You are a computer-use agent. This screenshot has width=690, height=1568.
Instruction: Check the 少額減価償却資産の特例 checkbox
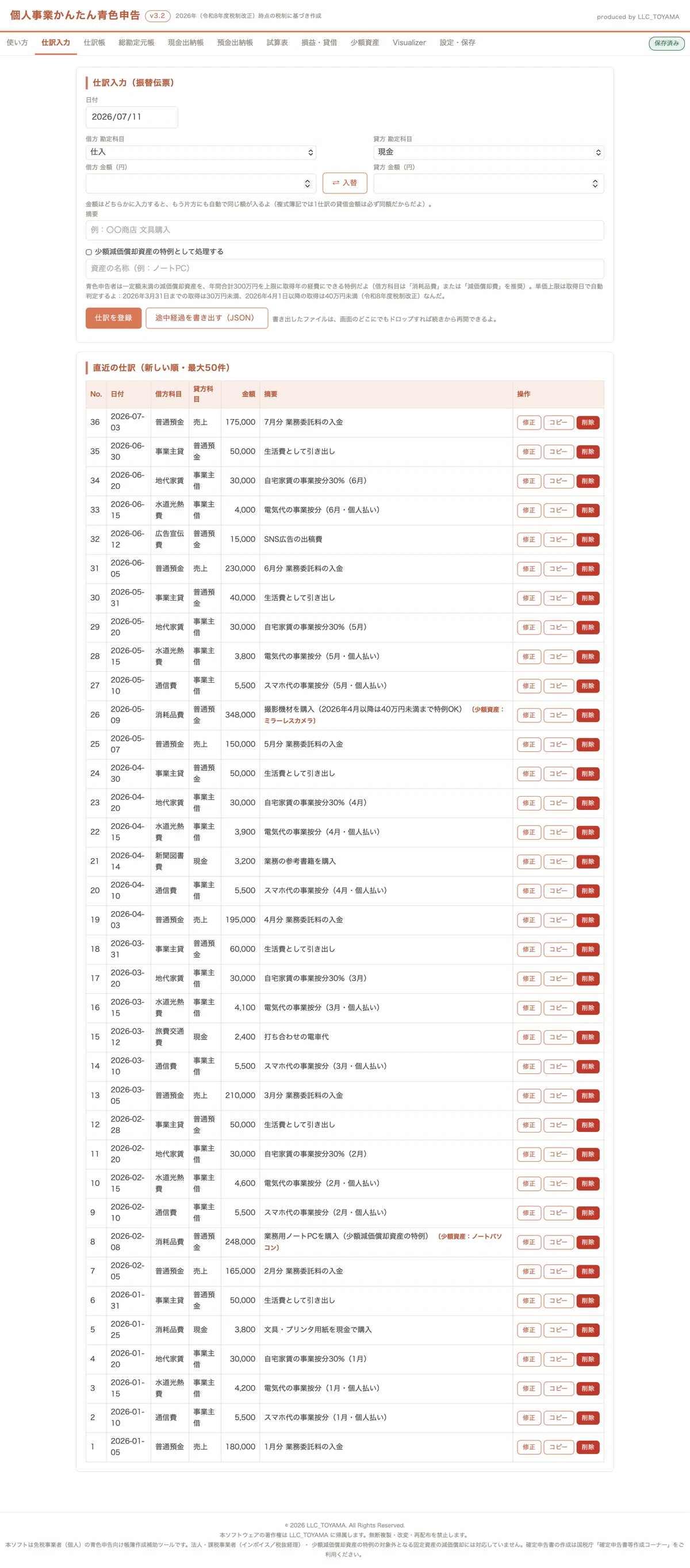click(89, 252)
